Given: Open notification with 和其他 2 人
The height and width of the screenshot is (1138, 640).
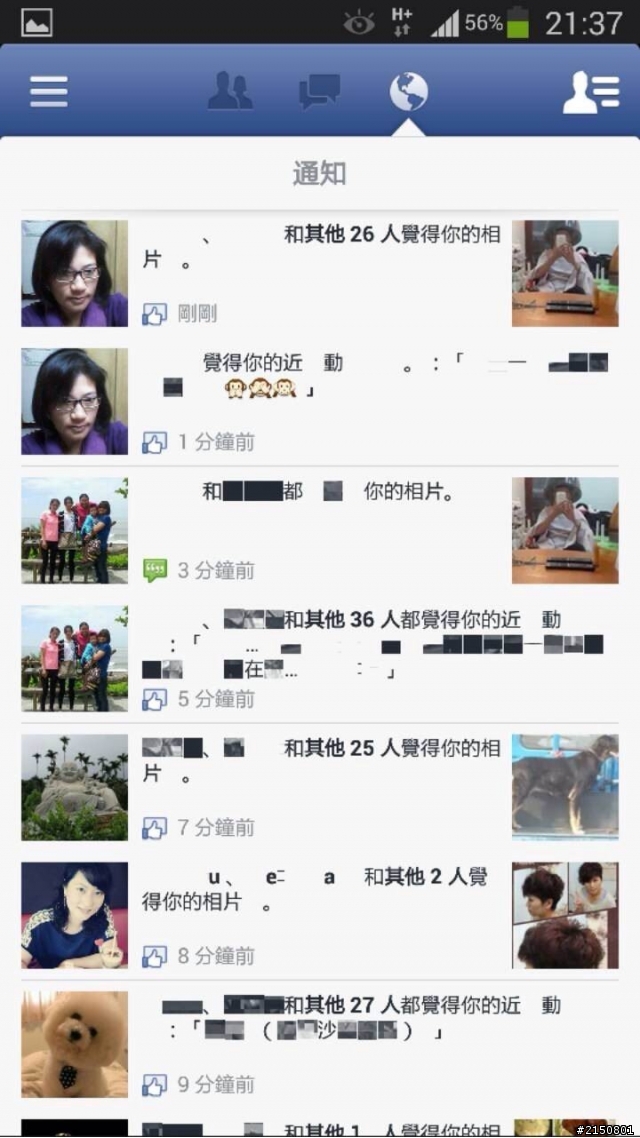Looking at the screenshot, I should (320, 914).
